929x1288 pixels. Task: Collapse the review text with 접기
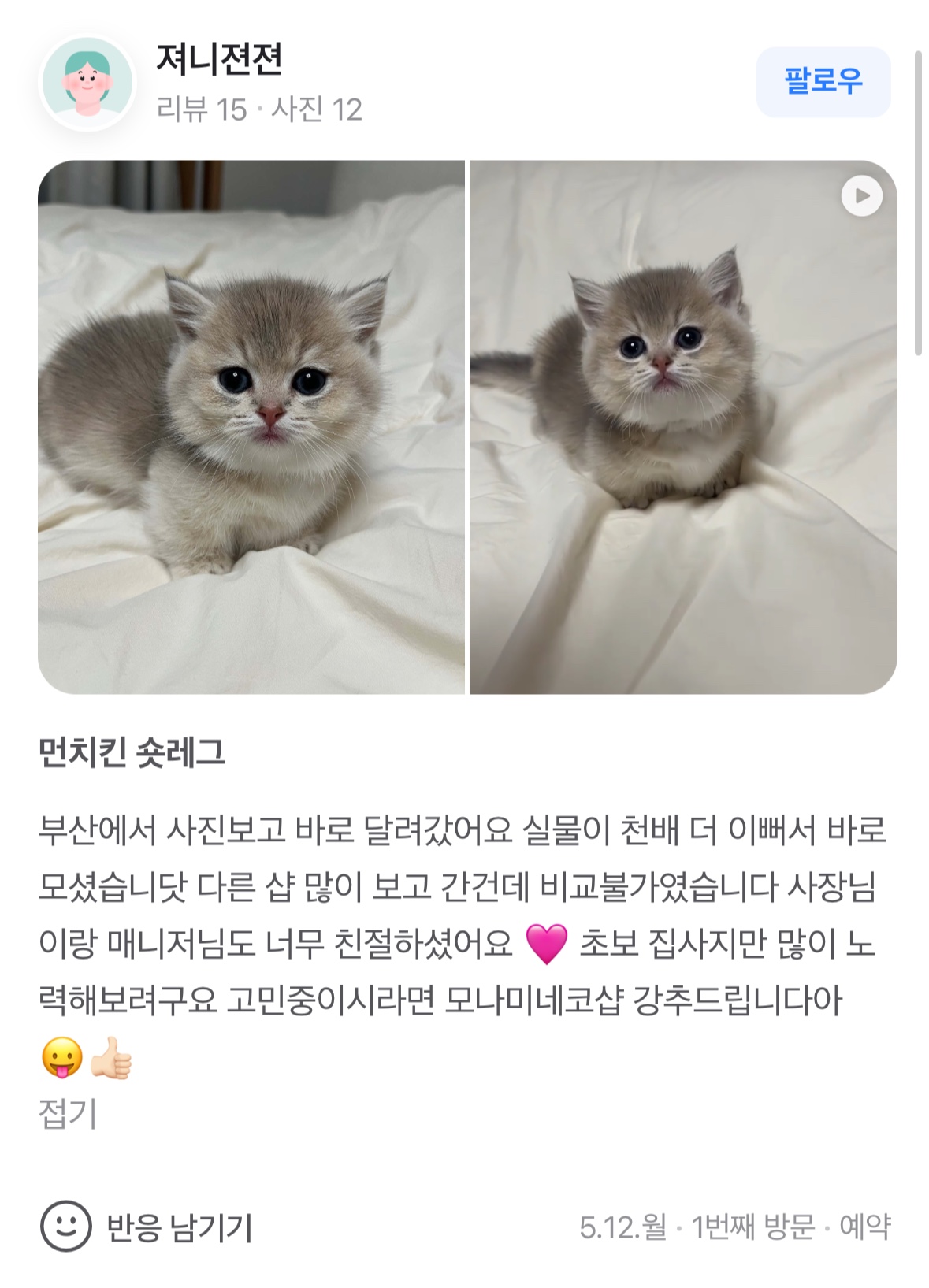click(68, 1114)
